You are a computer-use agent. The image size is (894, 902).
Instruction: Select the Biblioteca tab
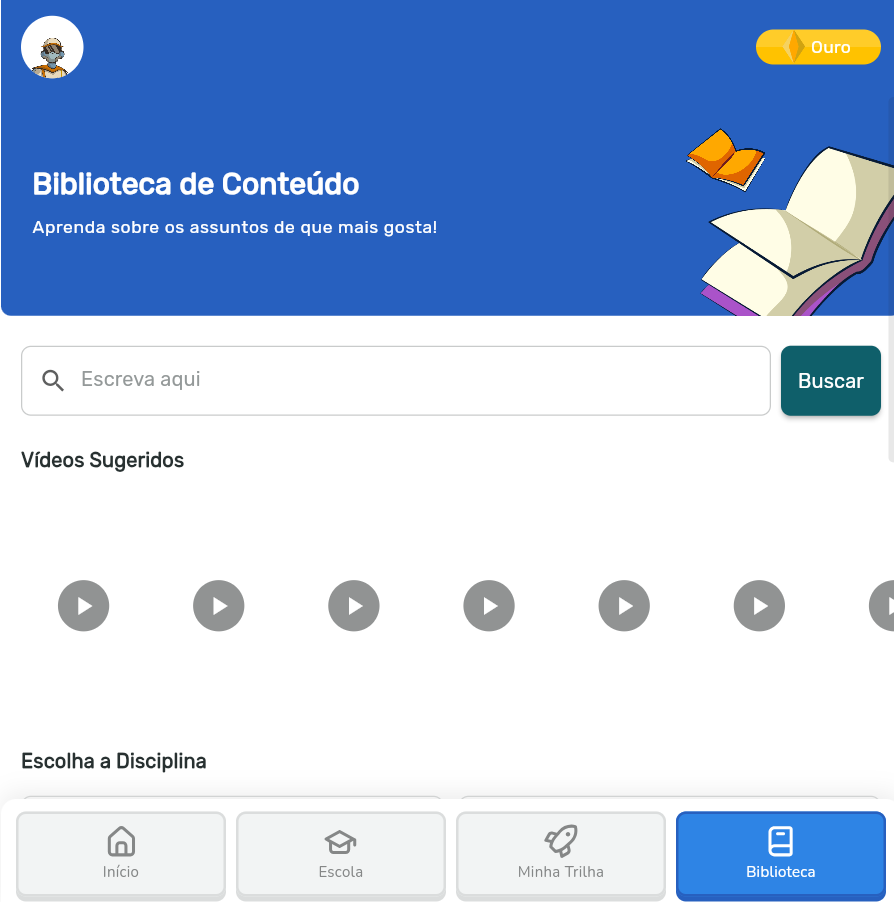coord(780,853)
